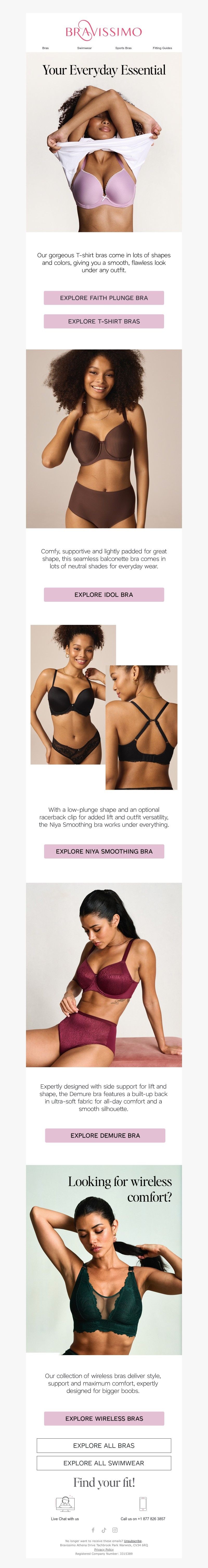Open Explore All Swimwear

click(104, 1463)
